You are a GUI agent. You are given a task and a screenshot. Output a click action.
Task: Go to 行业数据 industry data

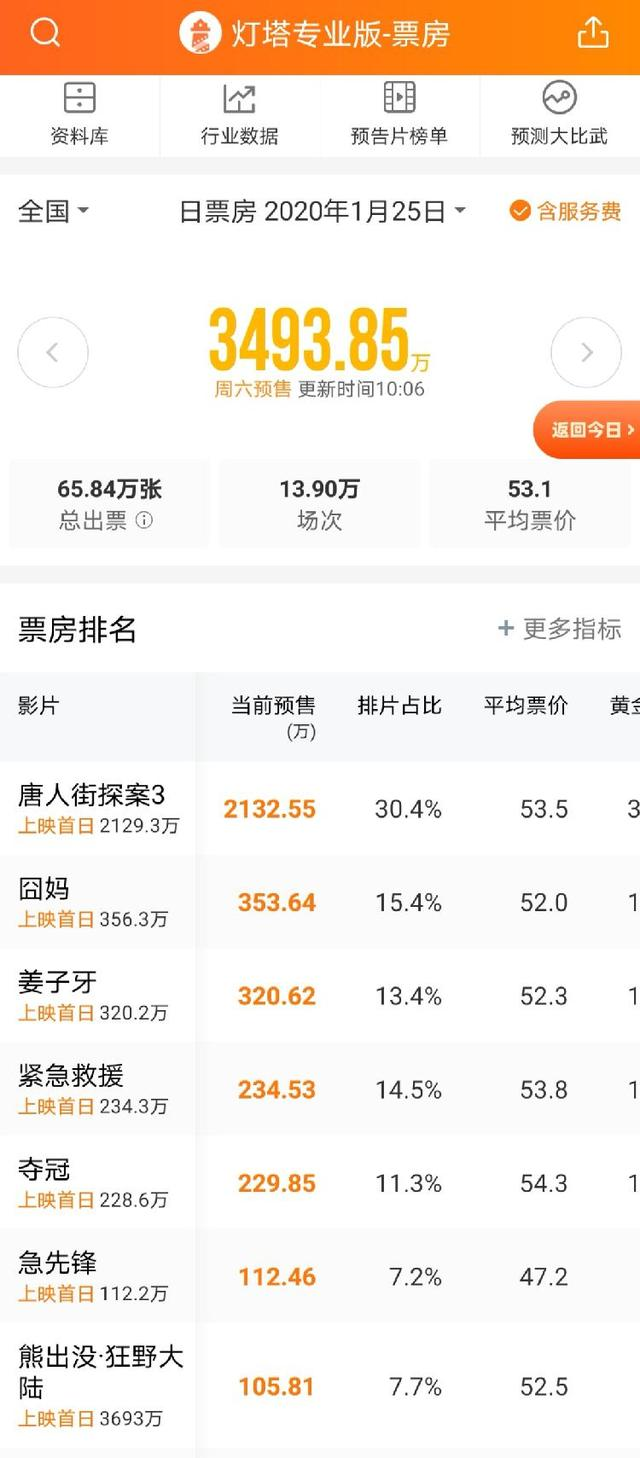(x=239, y=114)
